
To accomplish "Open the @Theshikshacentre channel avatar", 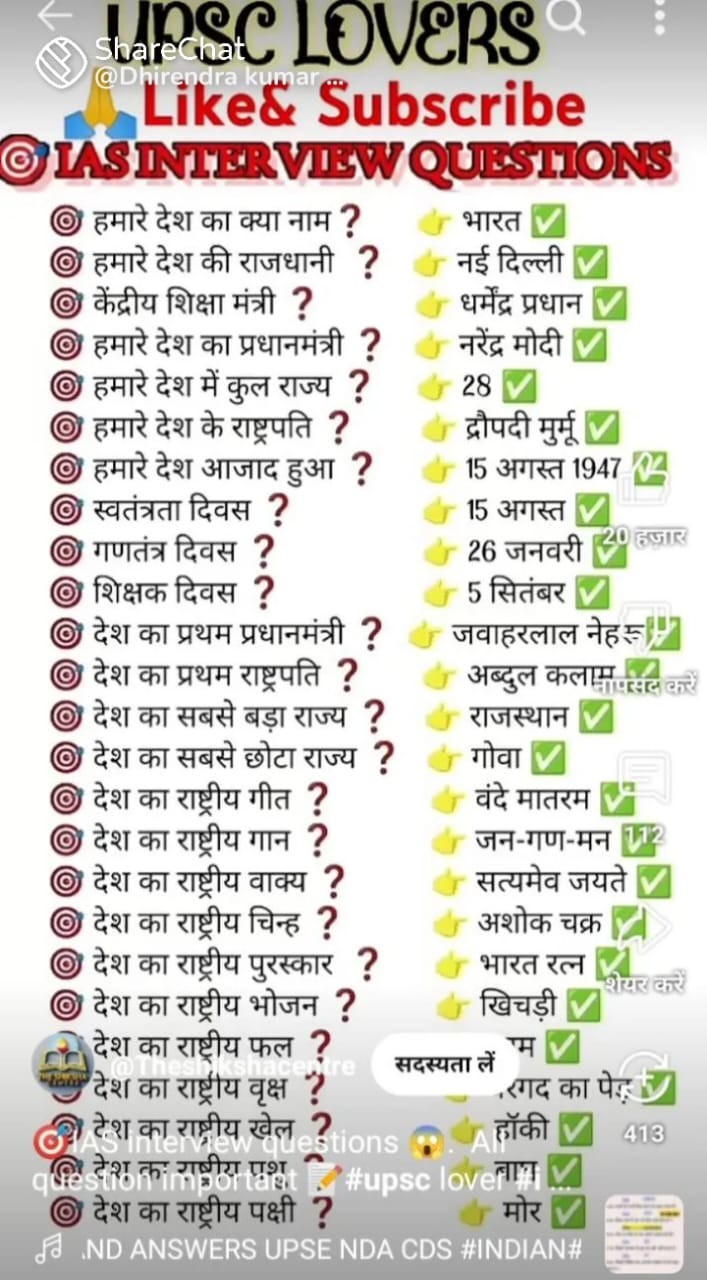I will coord(63,1064).
